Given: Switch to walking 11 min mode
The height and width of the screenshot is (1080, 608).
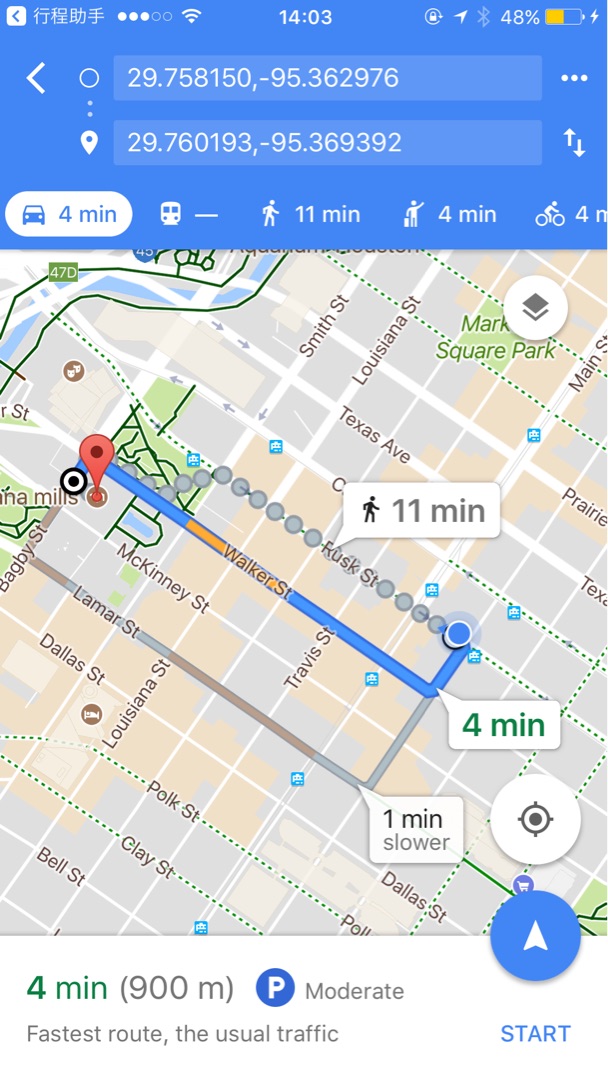Looking at the screenshot, I should pyautogui.click(x=311, y=214).
